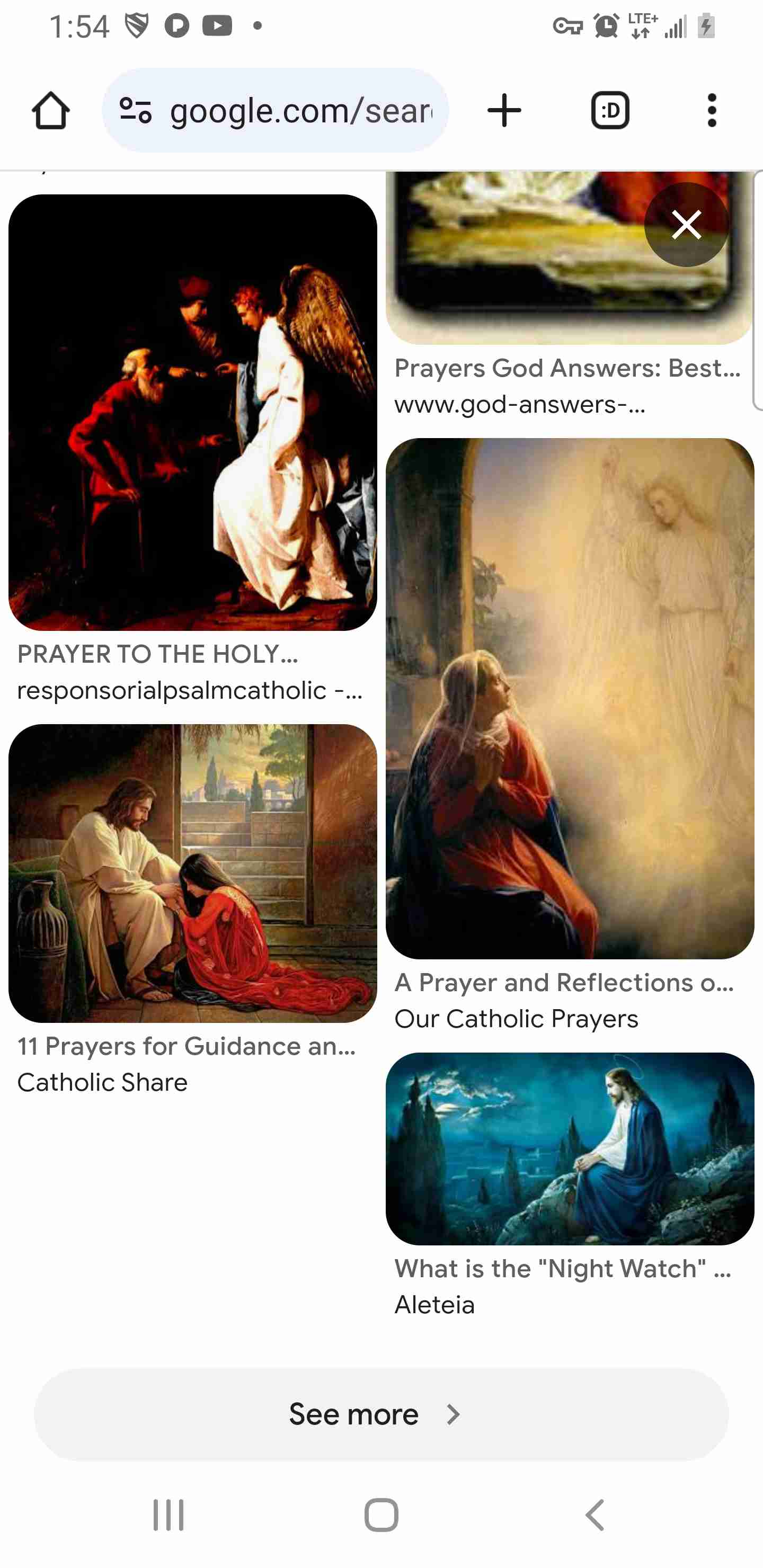Open the Our Catholic Prayers image result
Screen dimensions: 763x1568
coord(570,699)
